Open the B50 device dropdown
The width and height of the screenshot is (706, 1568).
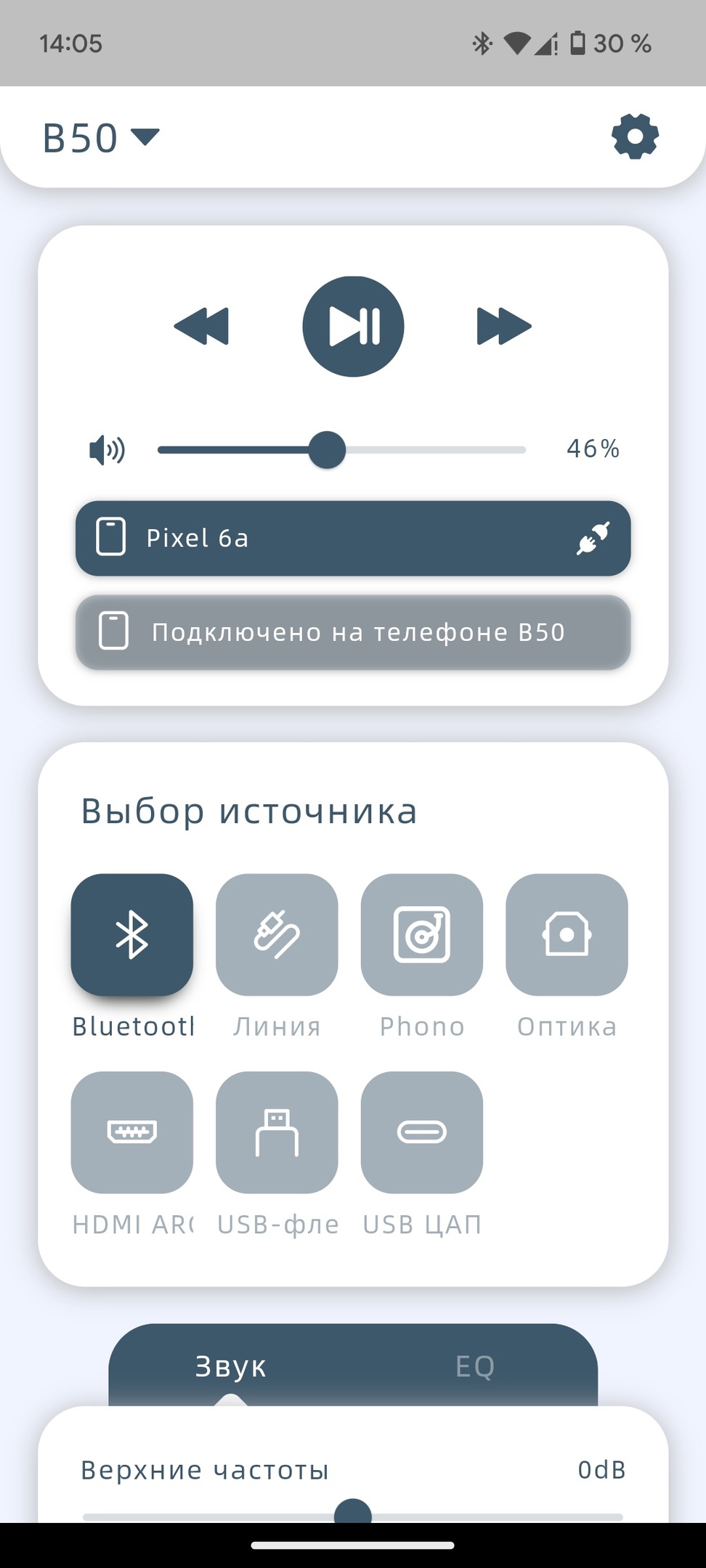[x=101, y=137]
